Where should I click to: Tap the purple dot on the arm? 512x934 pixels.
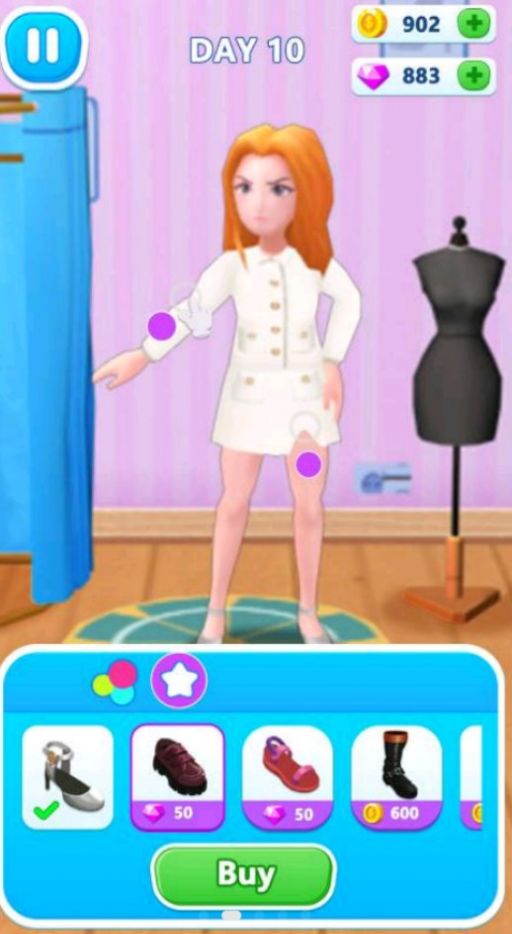pos(161,326)
